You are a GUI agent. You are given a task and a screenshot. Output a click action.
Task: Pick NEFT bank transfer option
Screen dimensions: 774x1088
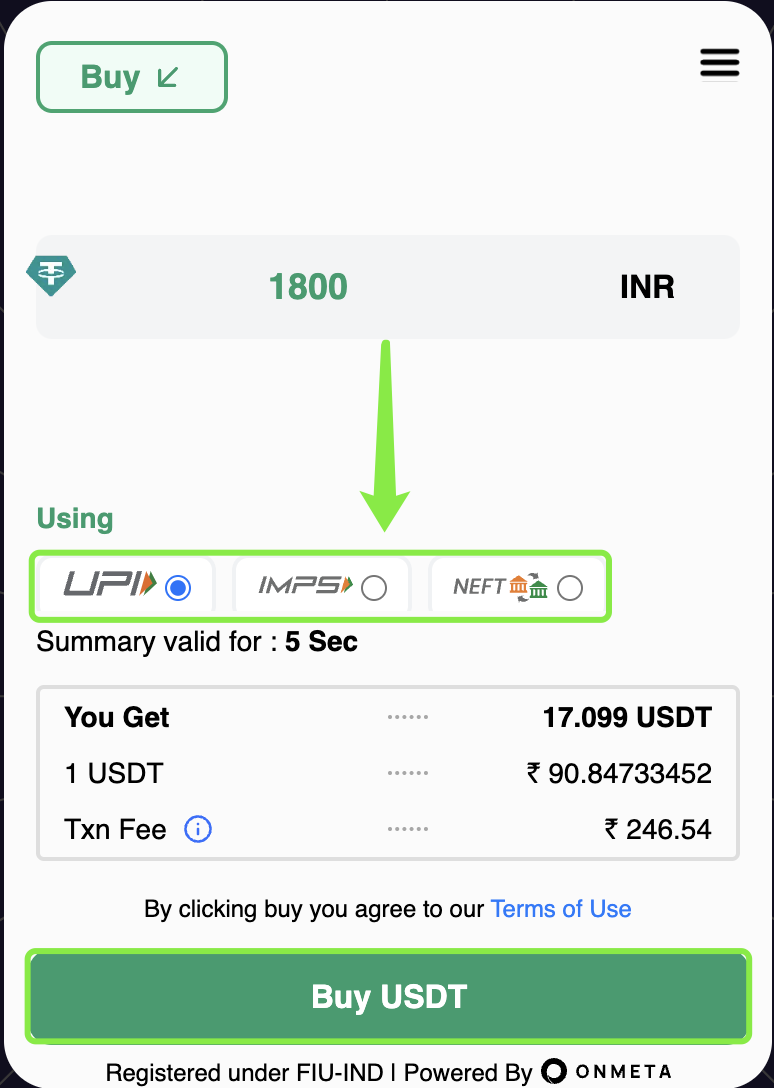click(x=569, y=587)
